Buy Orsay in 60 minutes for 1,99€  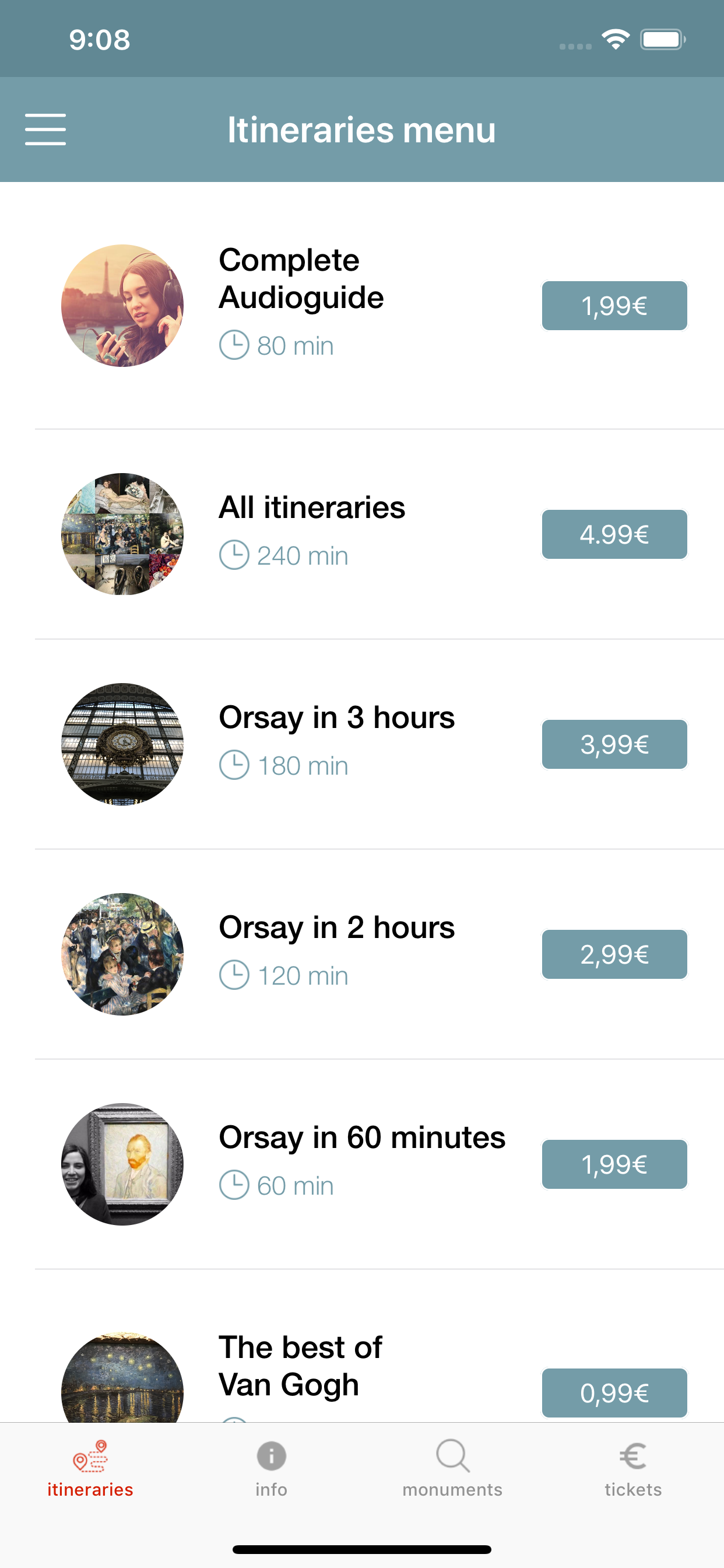(x=614, y=1164)
